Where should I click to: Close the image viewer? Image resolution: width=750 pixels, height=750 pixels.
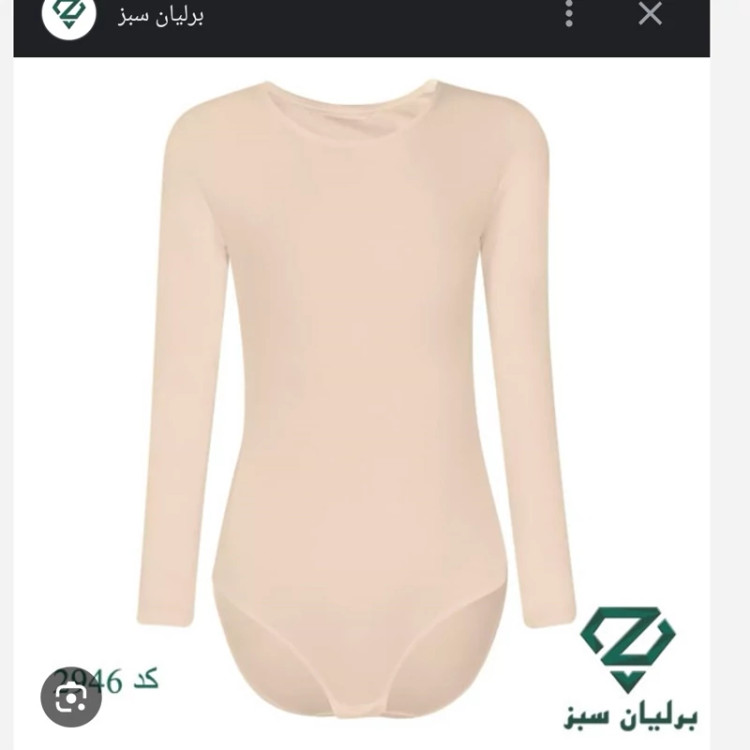650,14
